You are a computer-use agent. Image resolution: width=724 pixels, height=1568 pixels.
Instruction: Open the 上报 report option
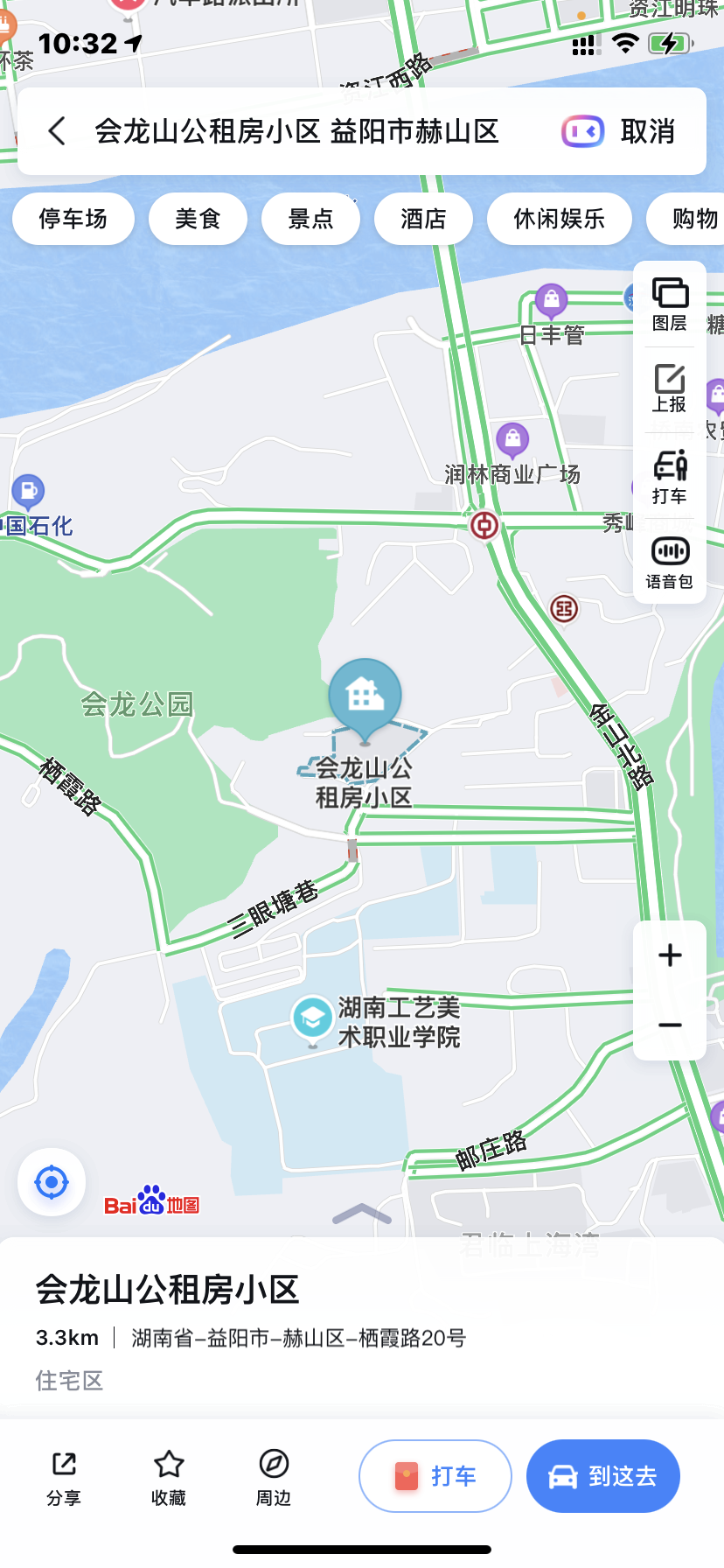pyautogui.click(x=670, y=388)
